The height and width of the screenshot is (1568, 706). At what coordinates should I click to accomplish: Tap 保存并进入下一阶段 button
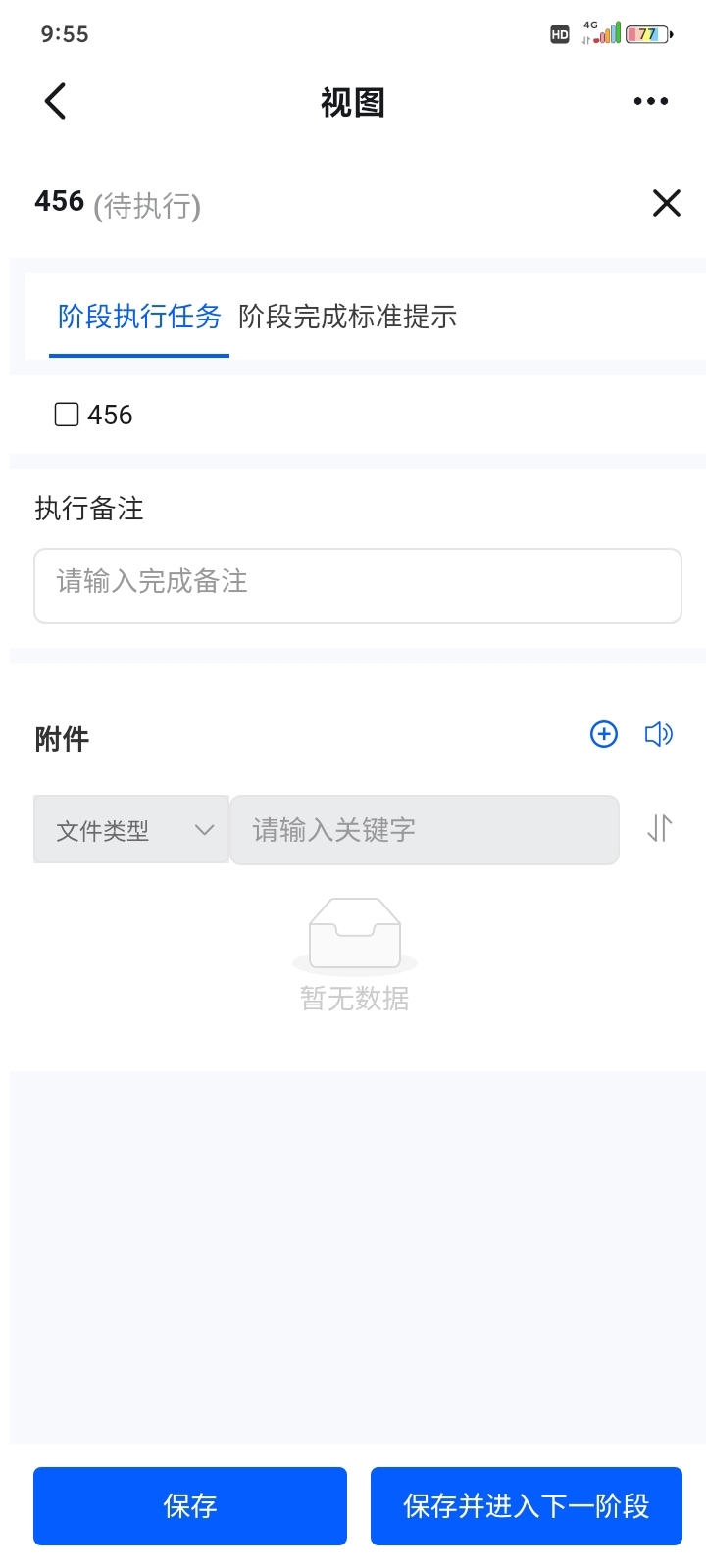tap(527, 1506)
